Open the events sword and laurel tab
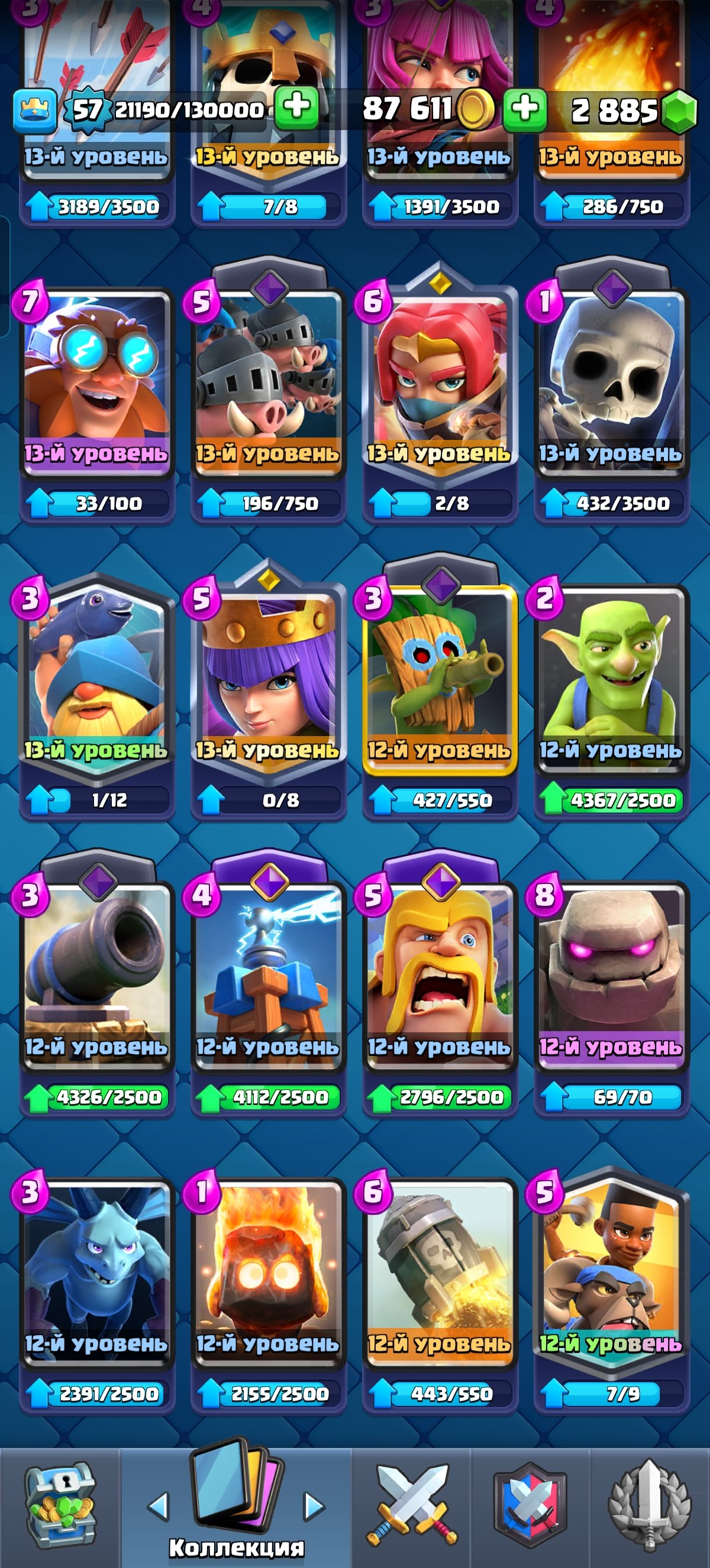Screen dimensions: 710x1568 pyautogui.click(x=650, y=1506)
